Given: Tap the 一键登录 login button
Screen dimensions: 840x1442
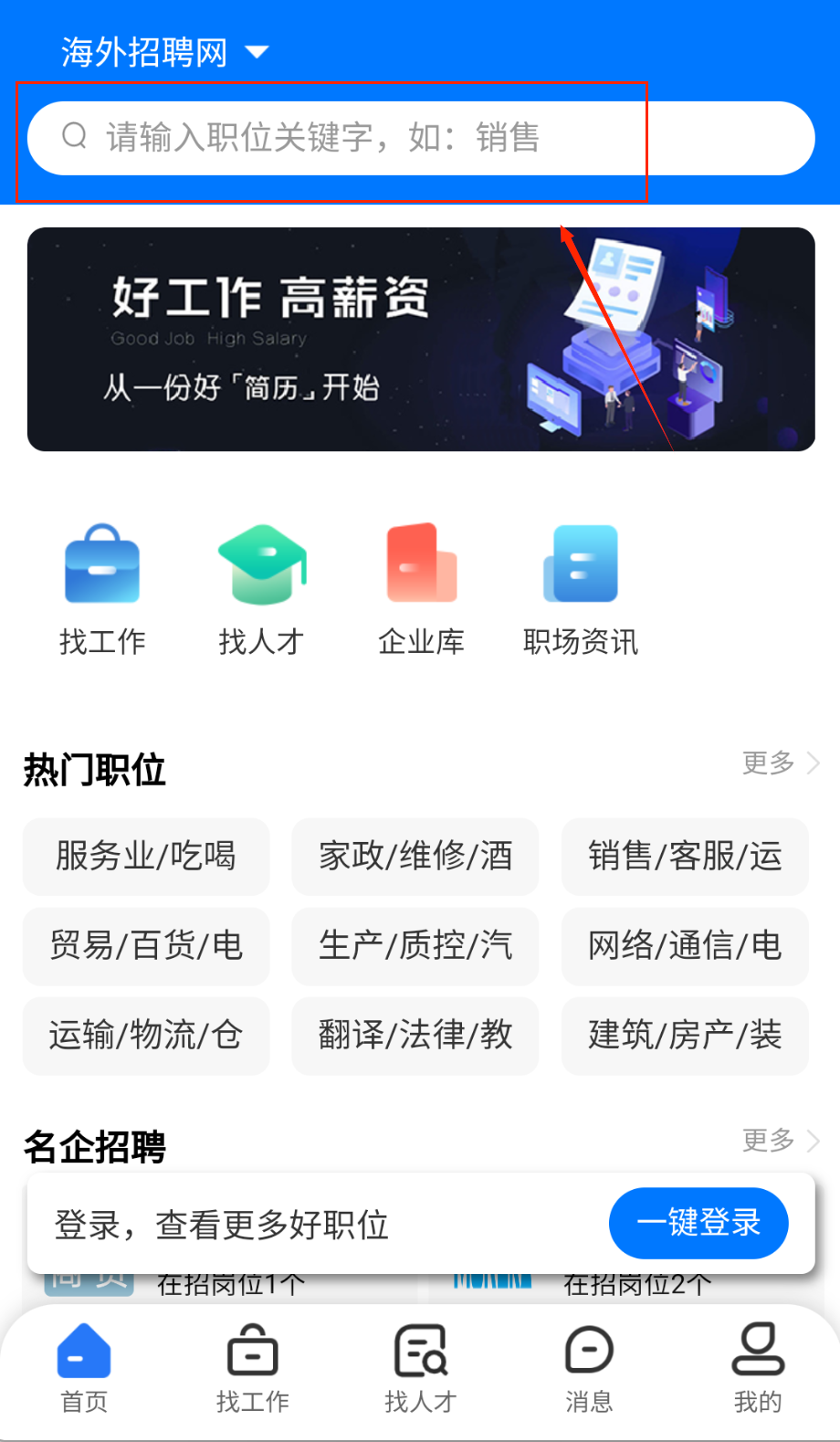Looking at the screenshot, I should [x=698, y=1223].
